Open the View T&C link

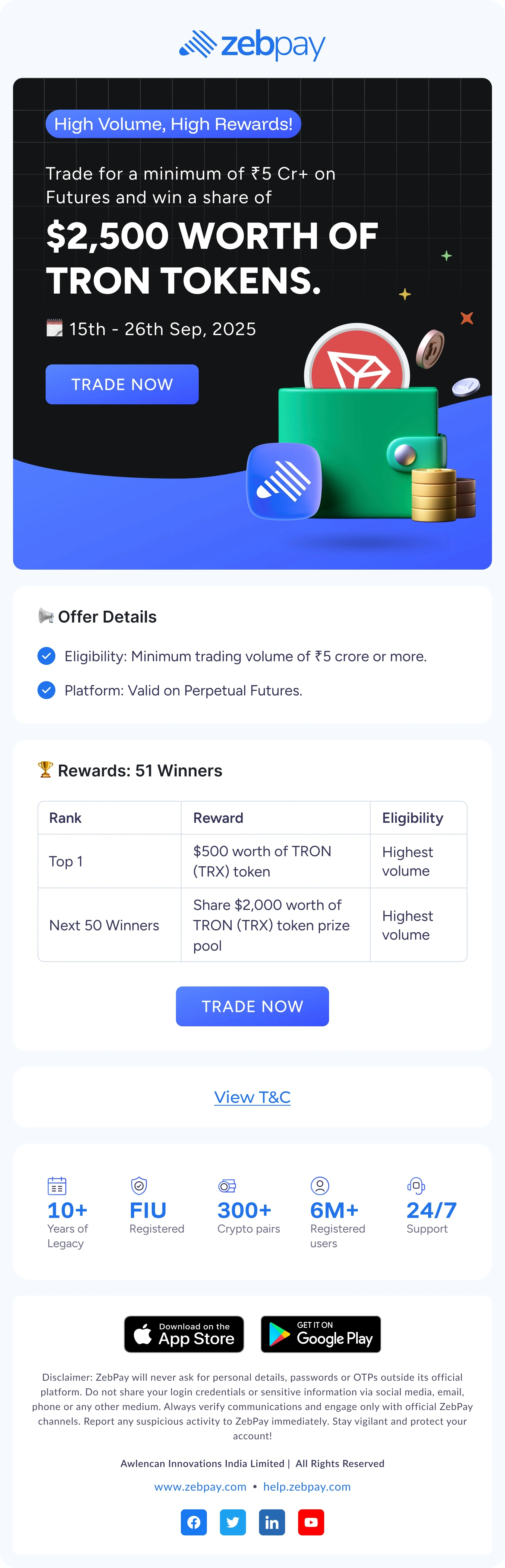(x=252, y=1097)
